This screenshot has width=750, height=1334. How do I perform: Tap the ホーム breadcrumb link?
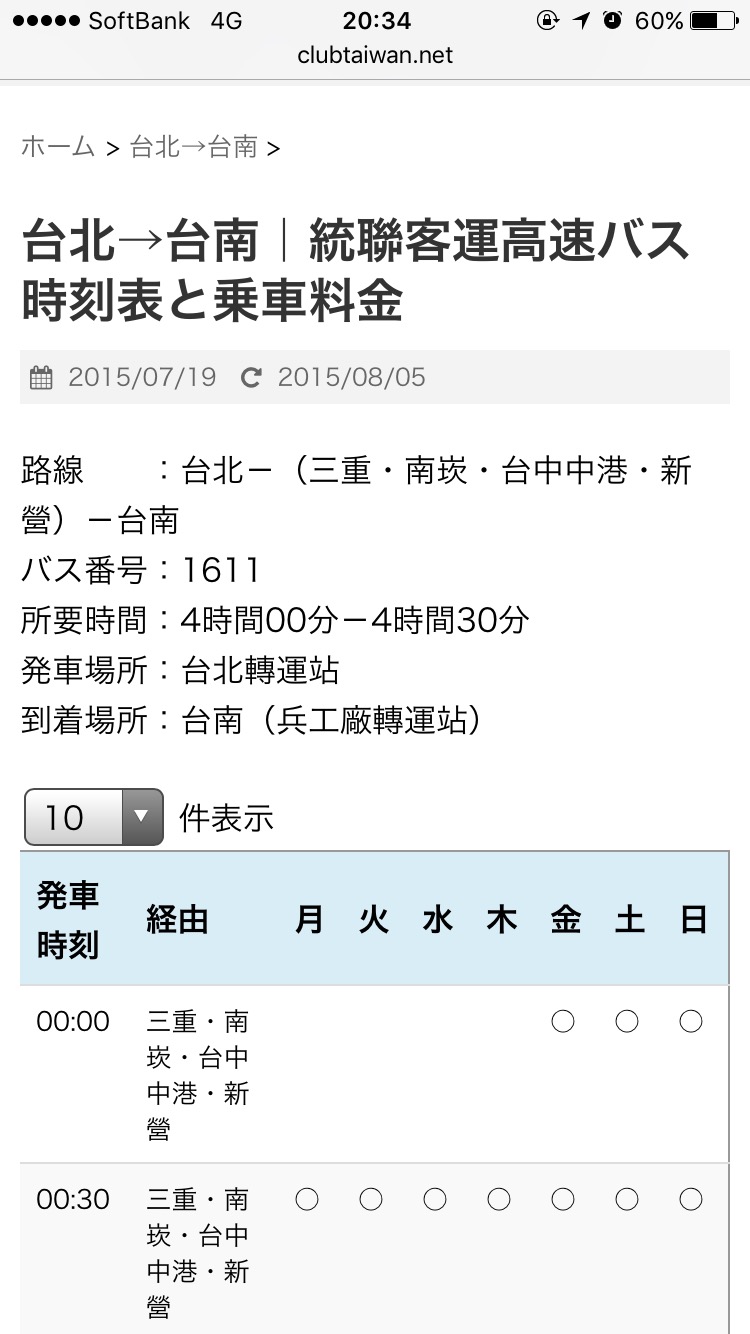pos(58,147)
